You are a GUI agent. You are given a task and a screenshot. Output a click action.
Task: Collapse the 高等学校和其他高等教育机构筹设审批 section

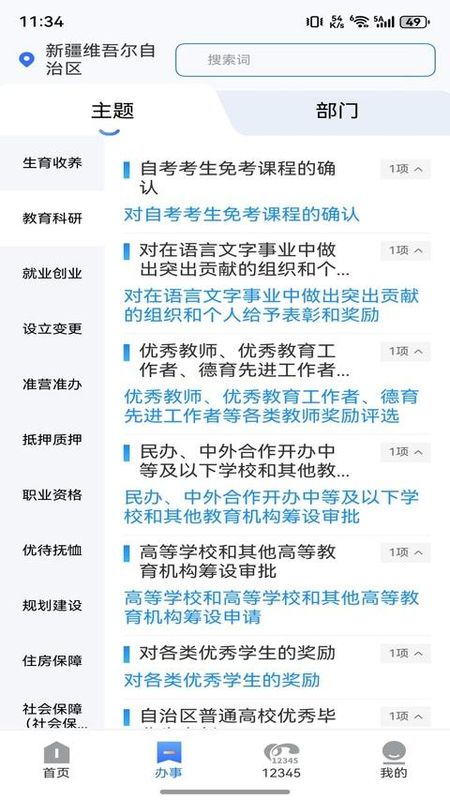click(406, 553)
